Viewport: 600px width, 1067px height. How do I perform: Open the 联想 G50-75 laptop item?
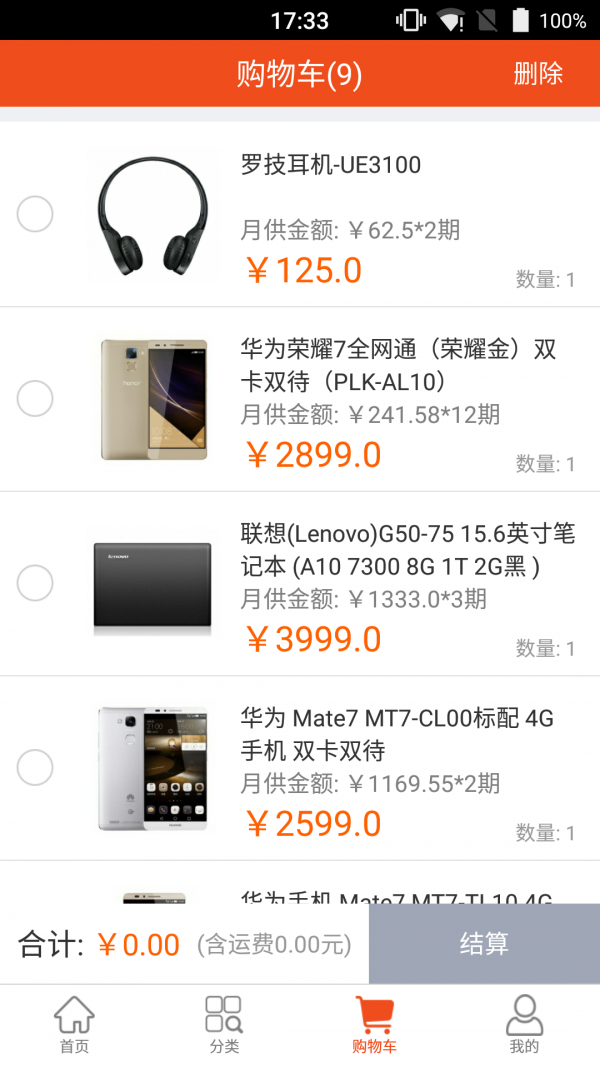(407, 550)
